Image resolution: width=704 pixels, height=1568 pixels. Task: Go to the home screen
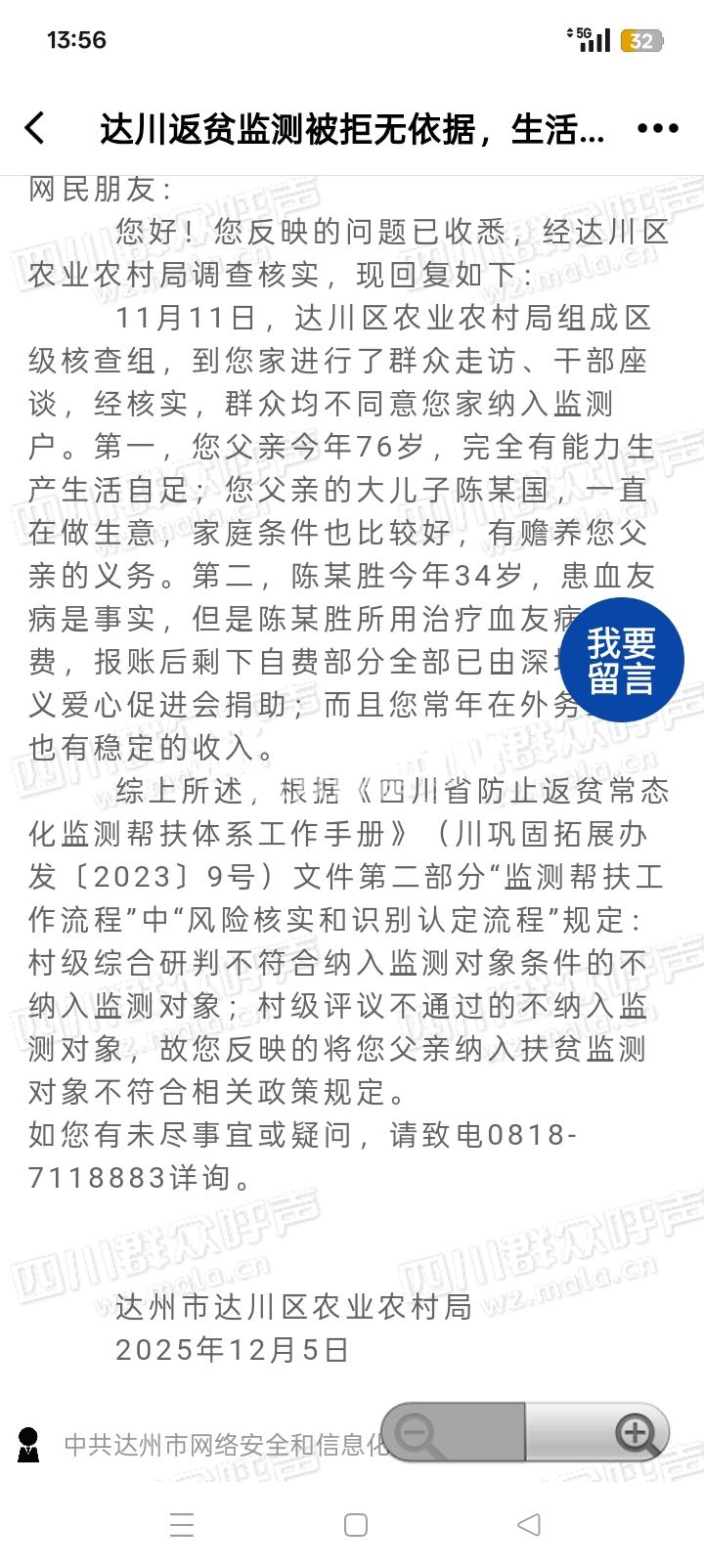click(x=356, y=1524)
